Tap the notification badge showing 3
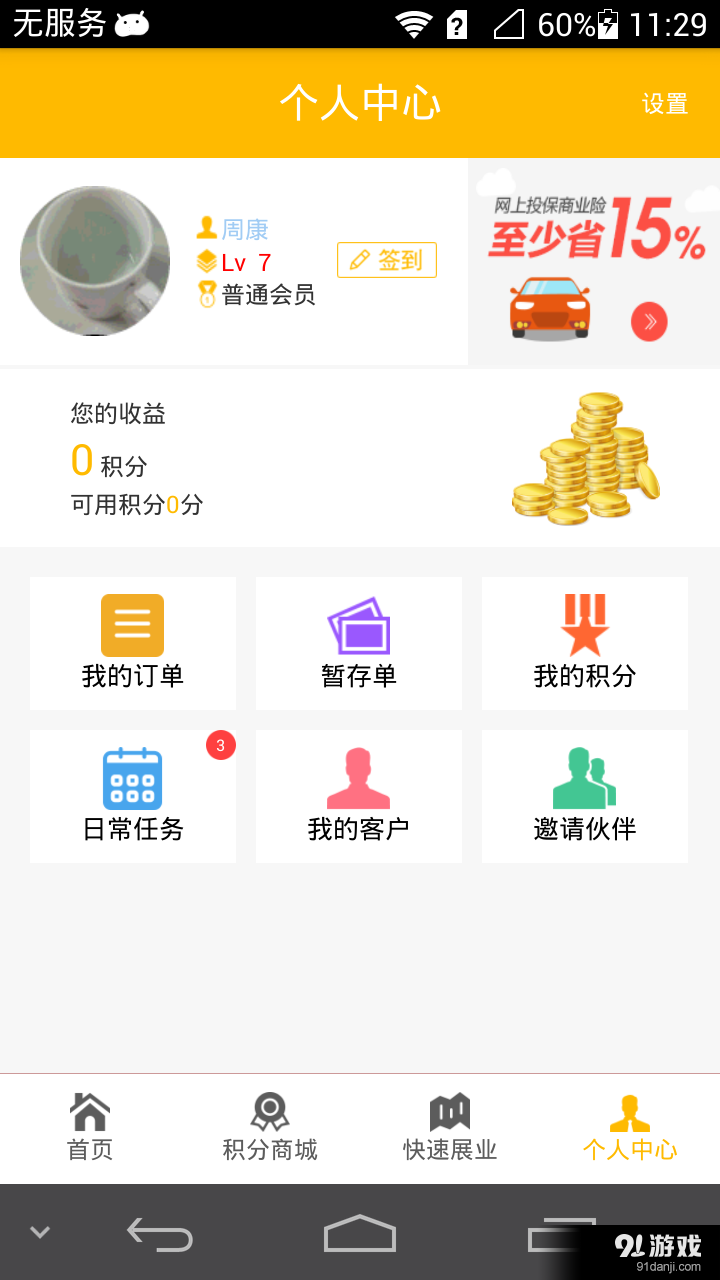 [221, 745]
